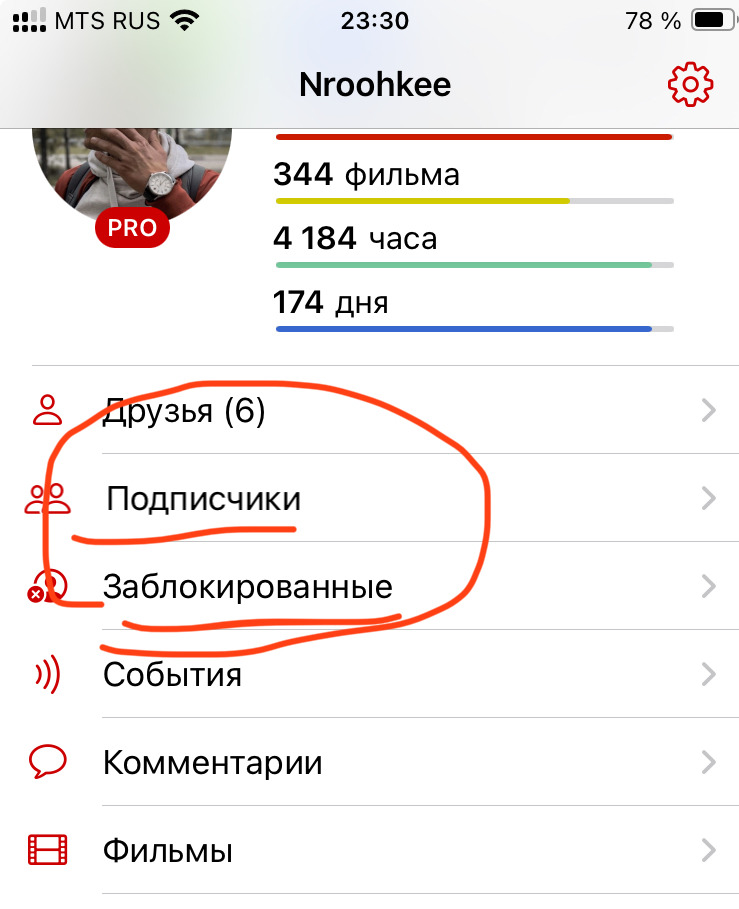Open the settings gear icon
Viewport: 739px width, 909px height.
689,84
